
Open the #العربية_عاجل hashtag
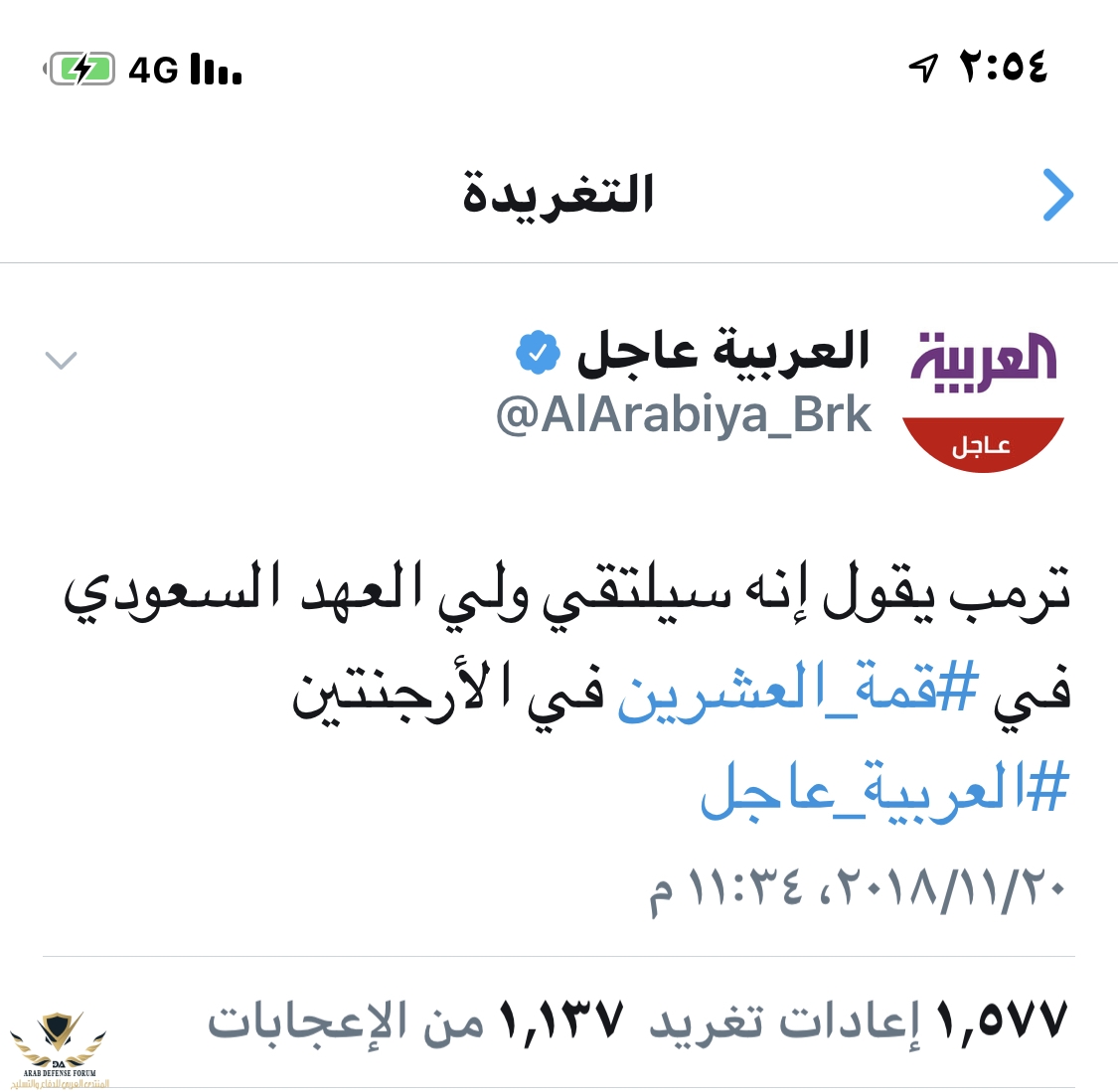(x=883, y=789)
